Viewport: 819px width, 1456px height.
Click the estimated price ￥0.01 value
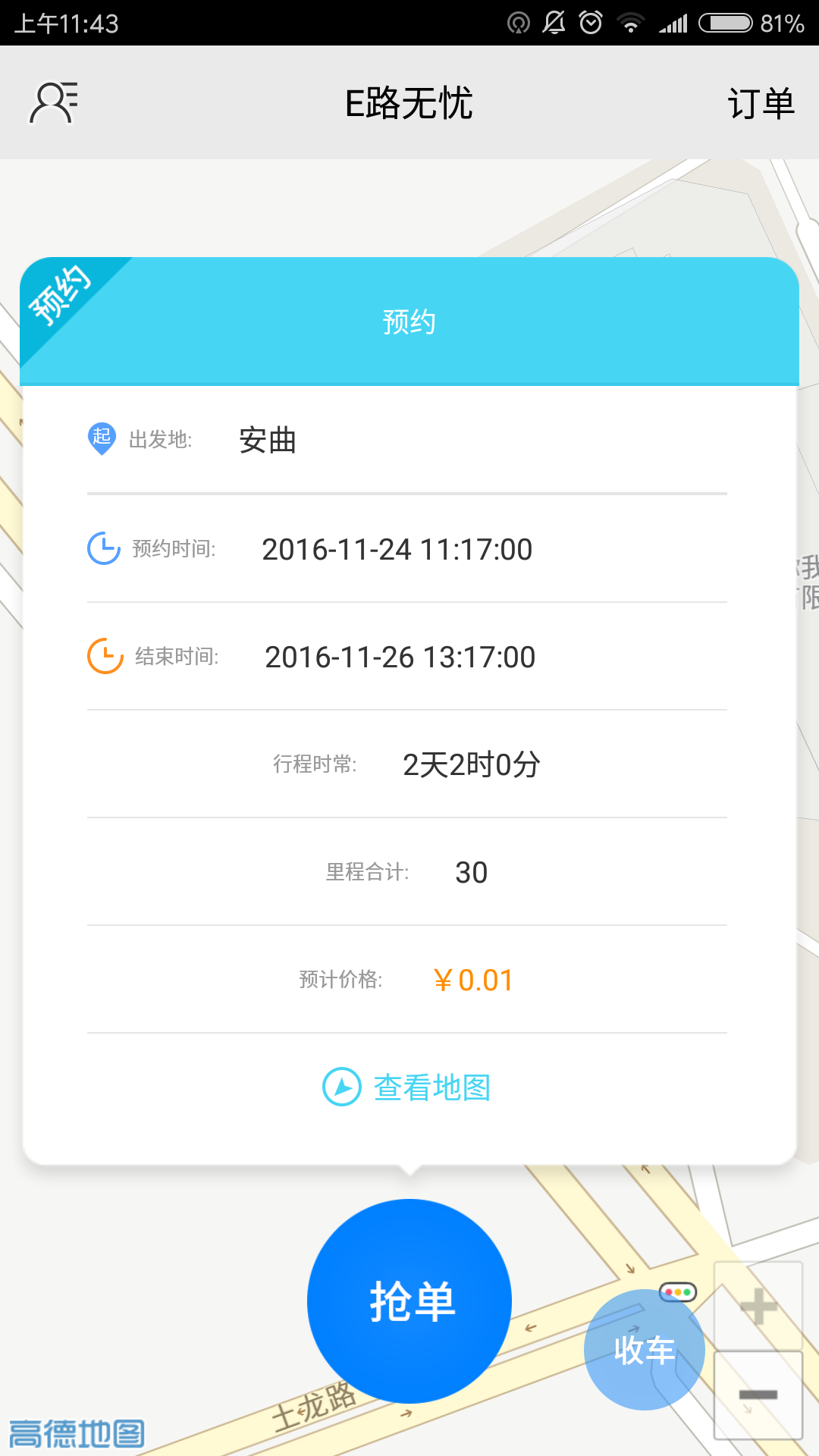471,979
